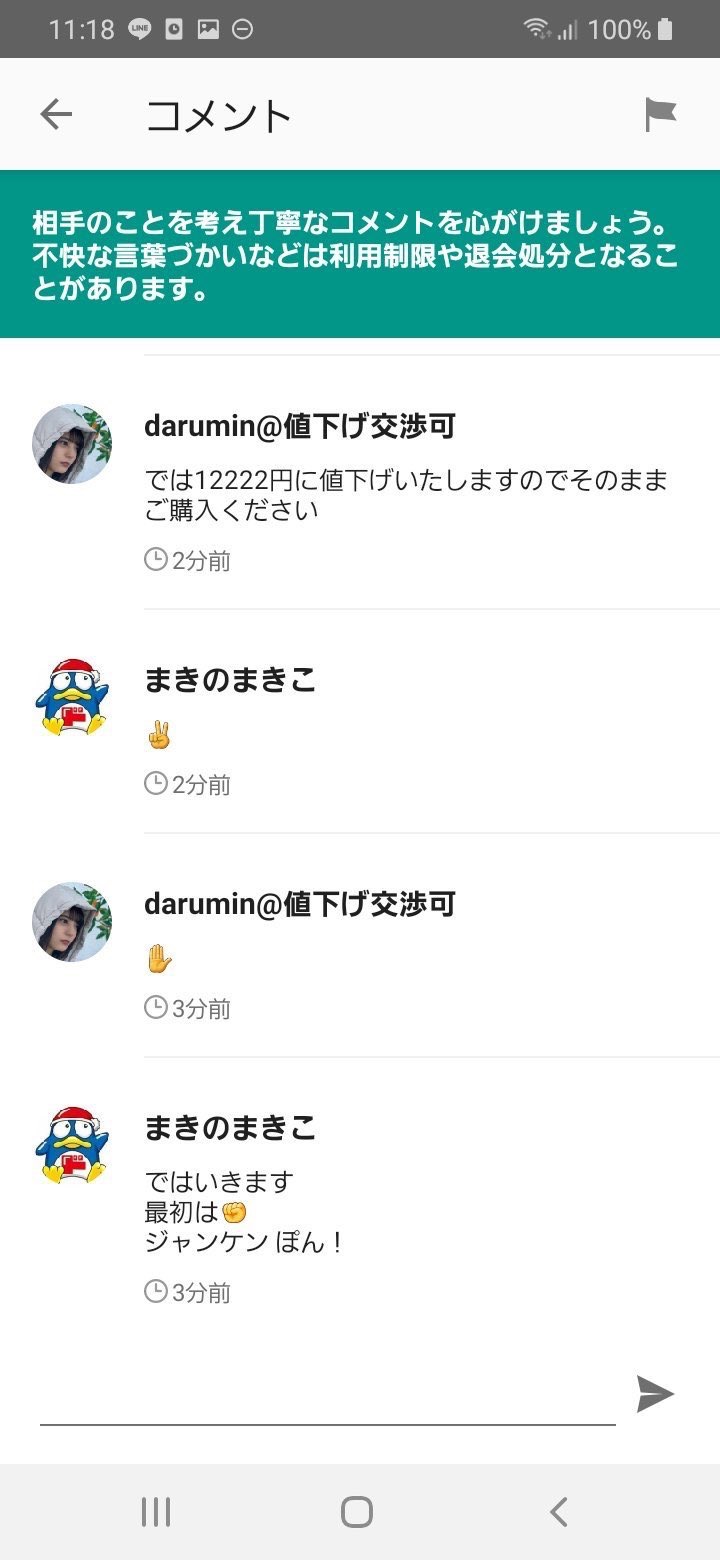
Task: Open the report flag in the header
Action: click(x=660, y=115)
